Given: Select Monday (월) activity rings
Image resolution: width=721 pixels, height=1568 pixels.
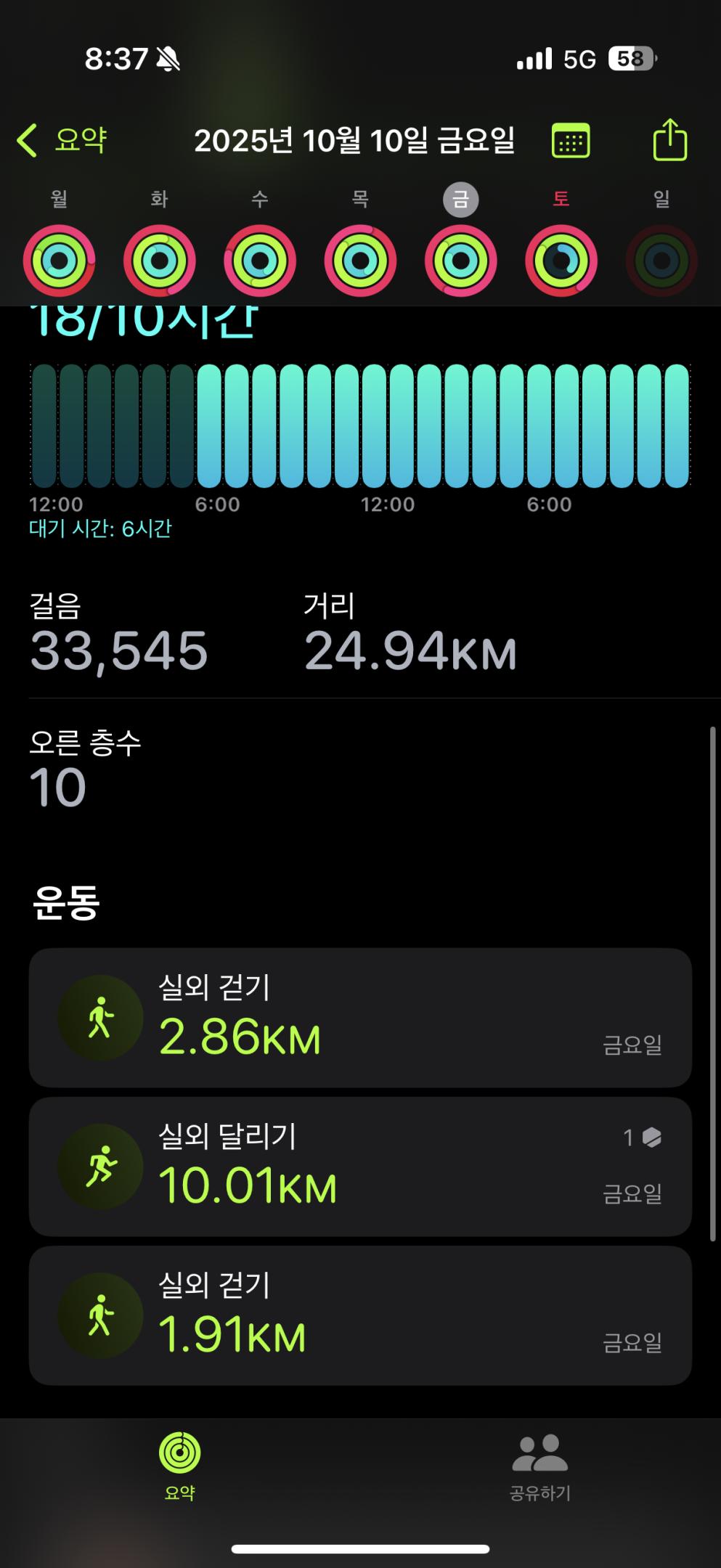Looking at the screenshot, I should pyautogui.click(x=59, y=261).
